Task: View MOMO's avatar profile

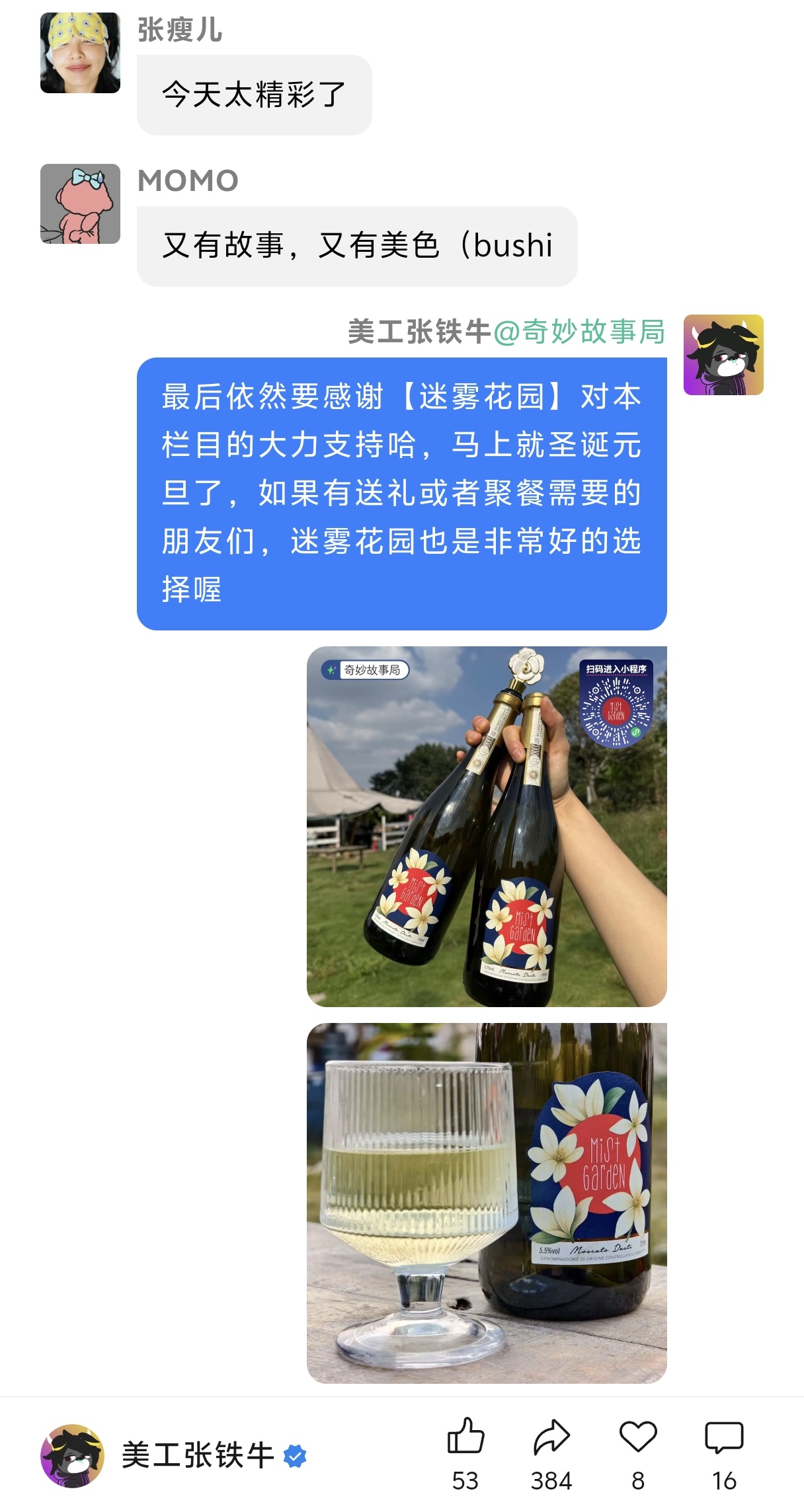Action: coord(80,204)
